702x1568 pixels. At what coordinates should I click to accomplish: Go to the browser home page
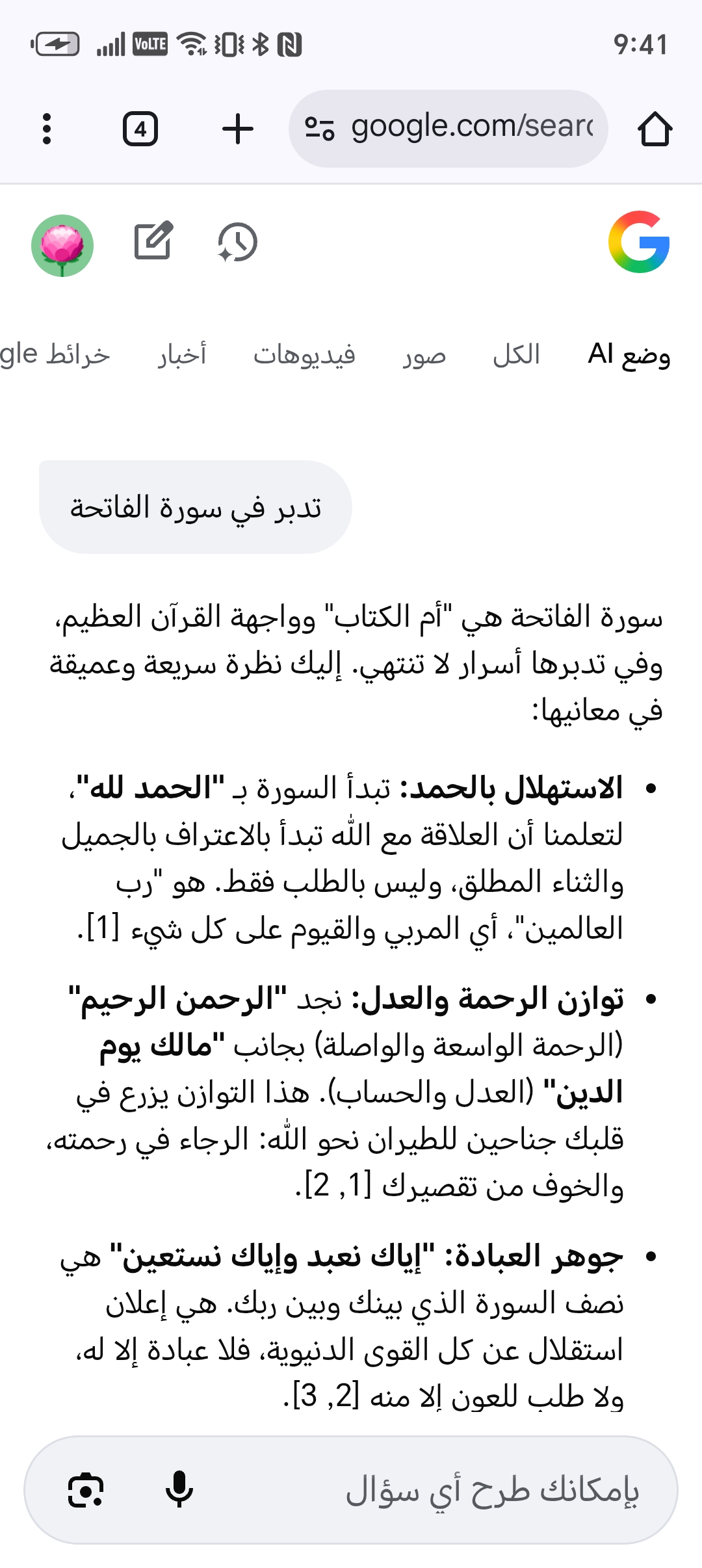click(655, 129)
